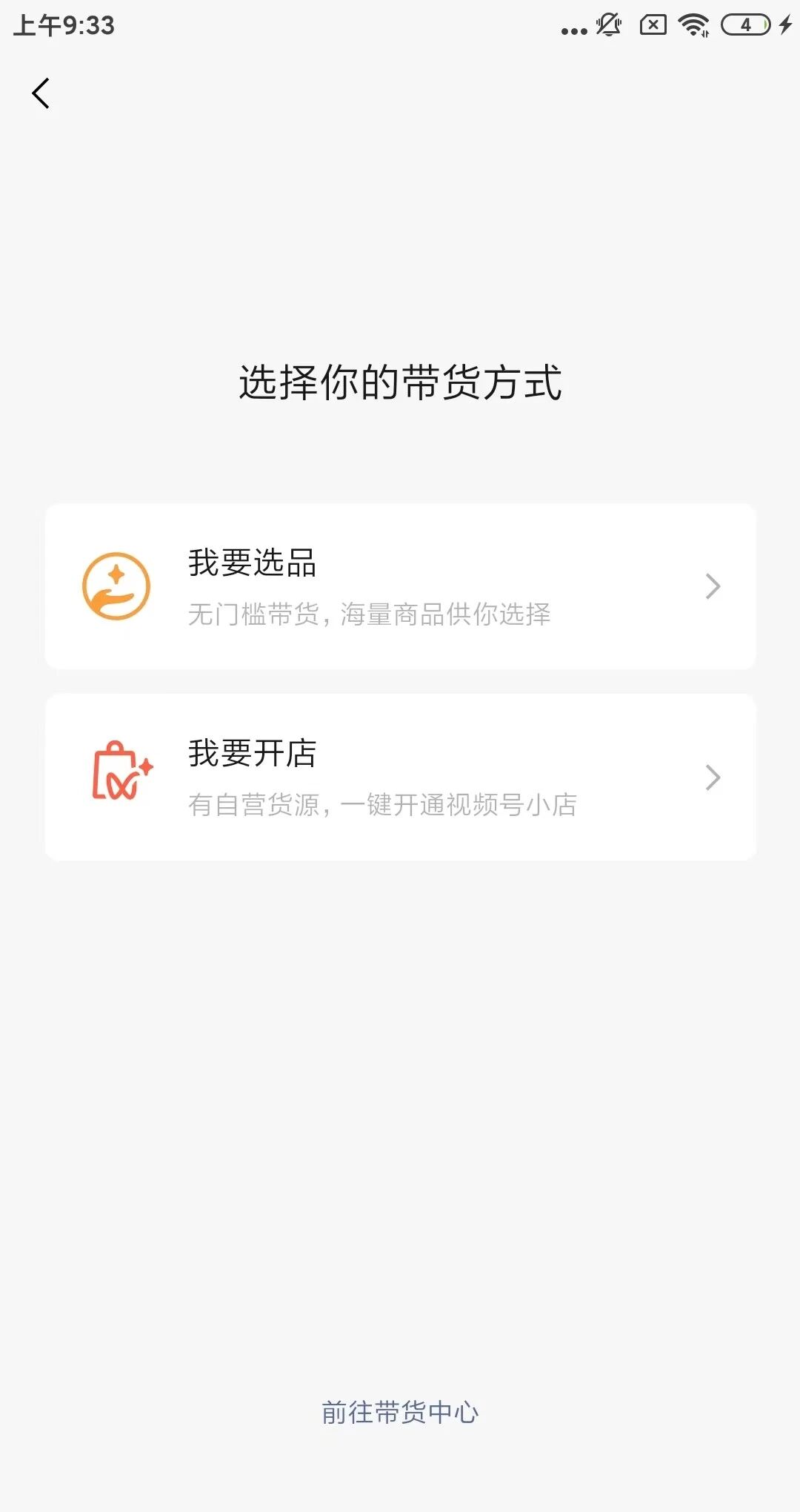Open the 我要选品 option
The width and height of the screenshot is (800, 1512).
400,586
